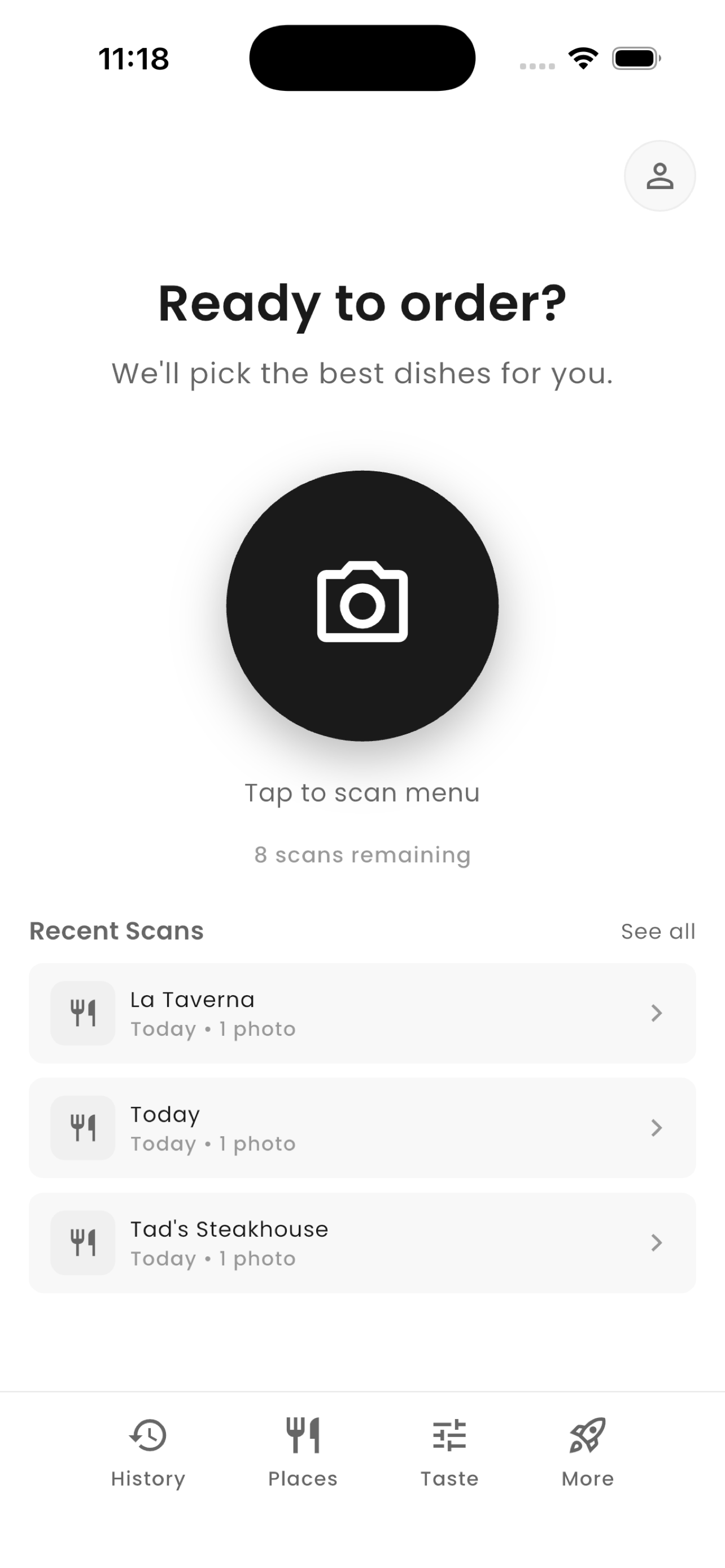Tap the cutlery icon beside Tad's Steakhouse
This screenshot has width=725, height=1568.
pyautogui.click(x=82, y=1242)
